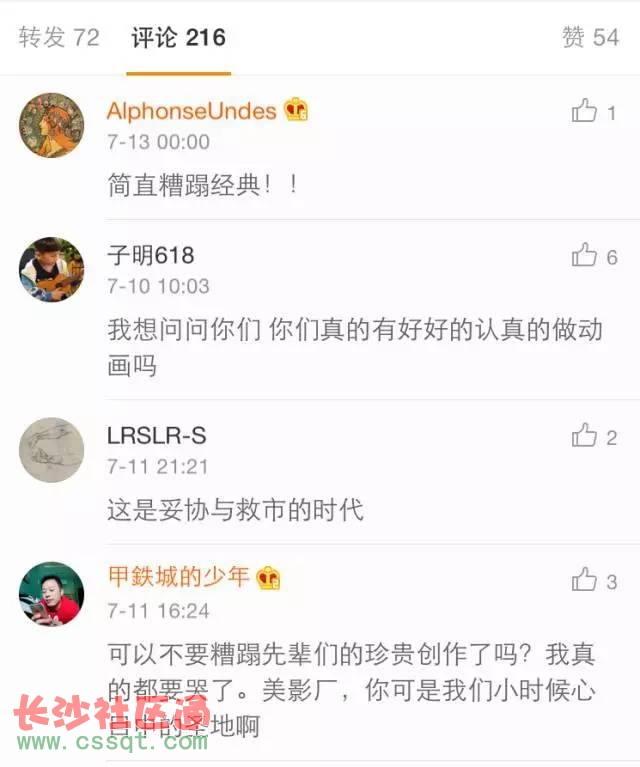Viewport: 640px width, 767px height.
Task: Open AlphonseUndes's profile avatar
Action: (52, 125)
